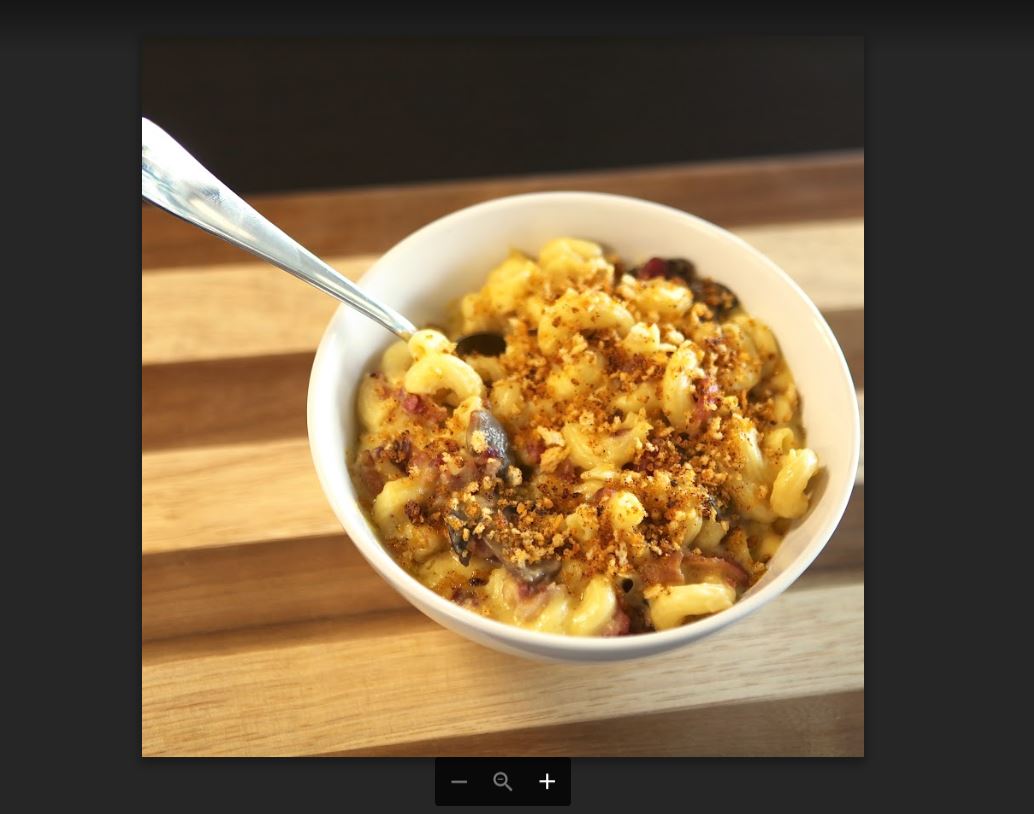
Task: Zoom in with the plus button
Action: click(547, 782)
